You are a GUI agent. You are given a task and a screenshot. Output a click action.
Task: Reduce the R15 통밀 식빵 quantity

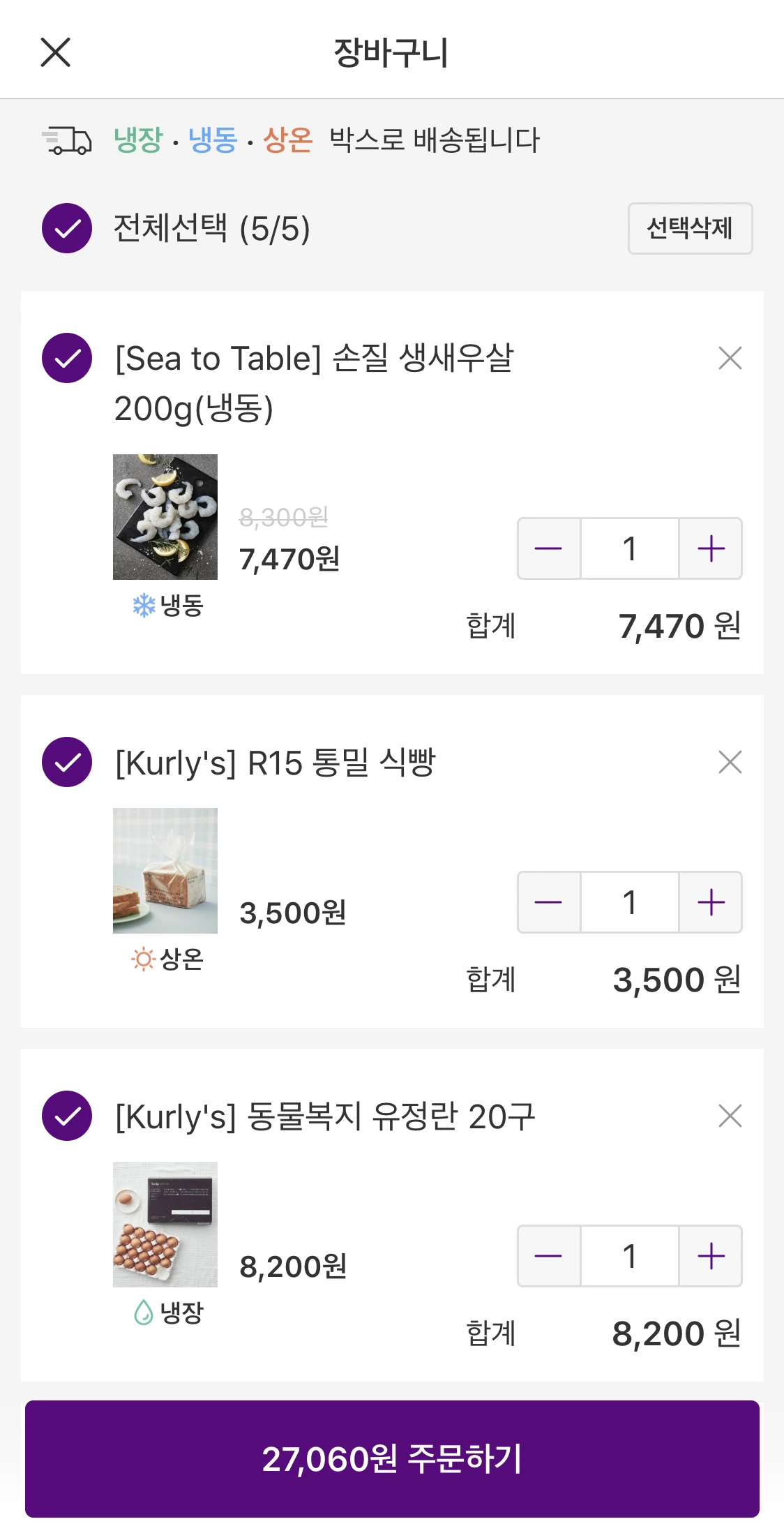(x=549, y=902)
